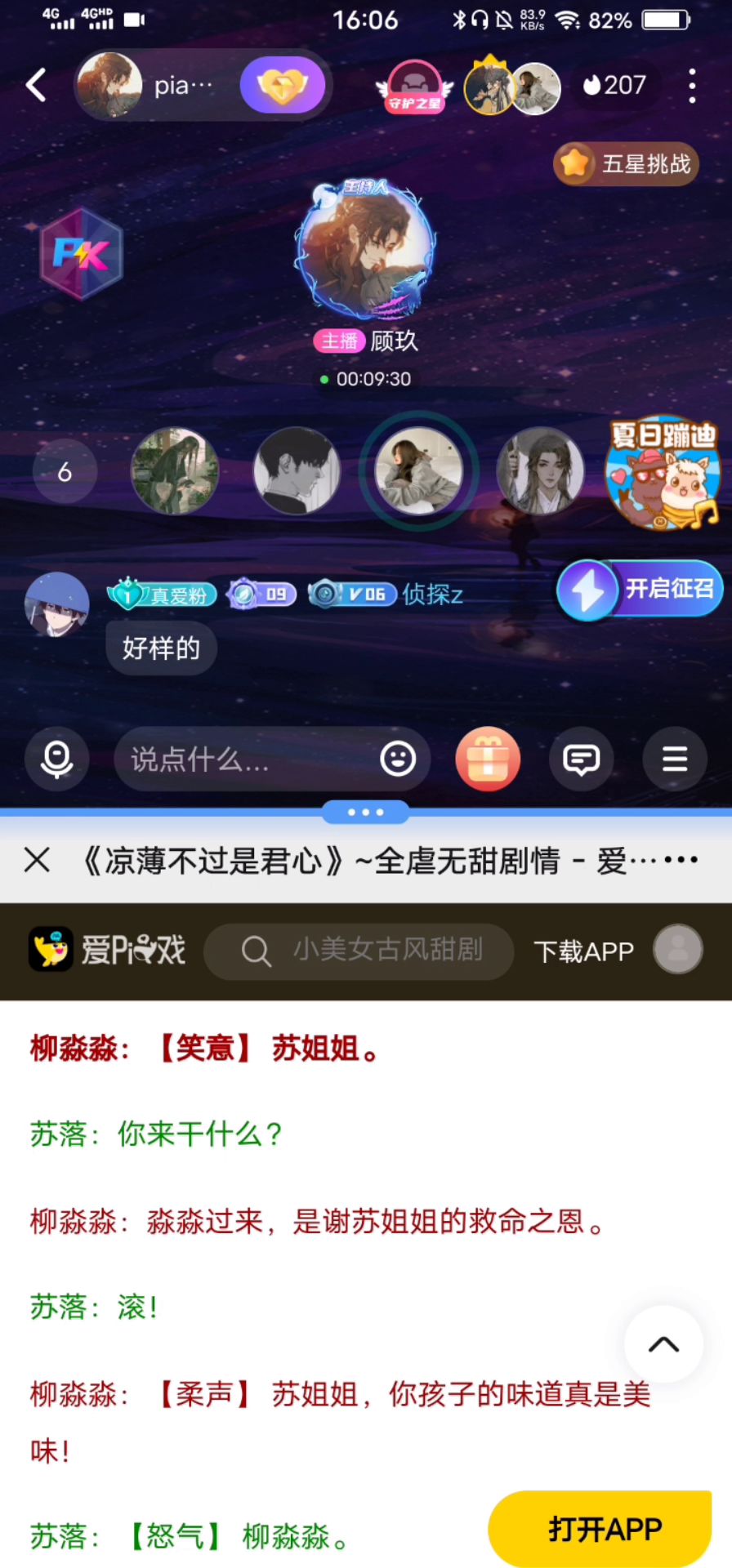Viewport: 732px width, 1568px height.
Task: Open the messages icon
Action: pyautogui.click(x=581, y=759)
